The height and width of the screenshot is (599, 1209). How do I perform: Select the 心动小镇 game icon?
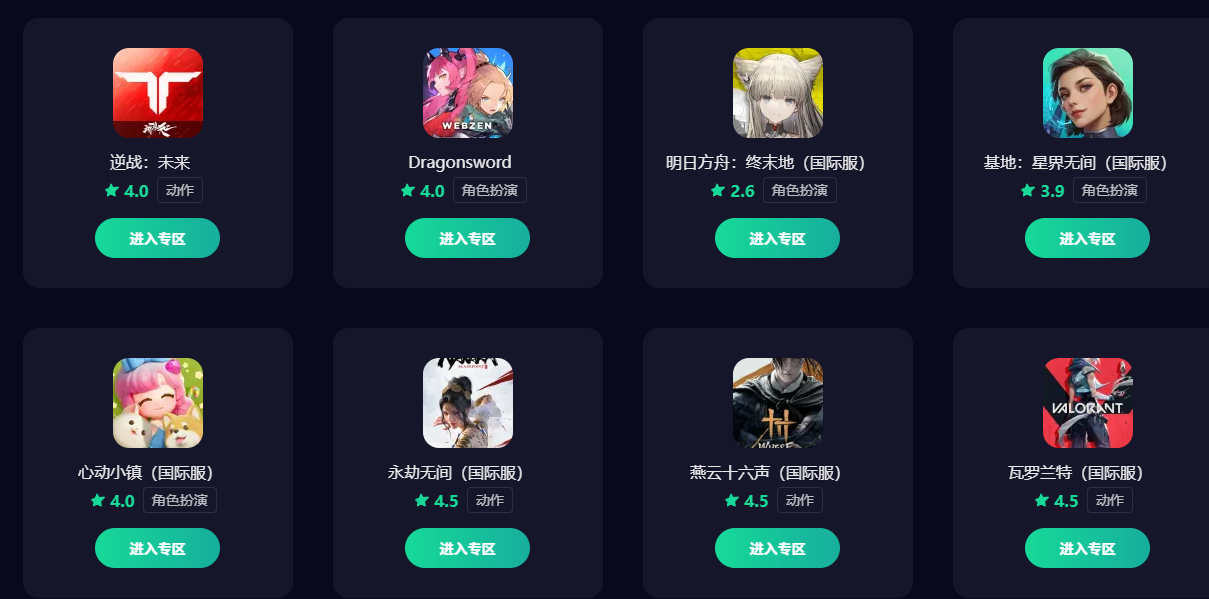(158, 403)
